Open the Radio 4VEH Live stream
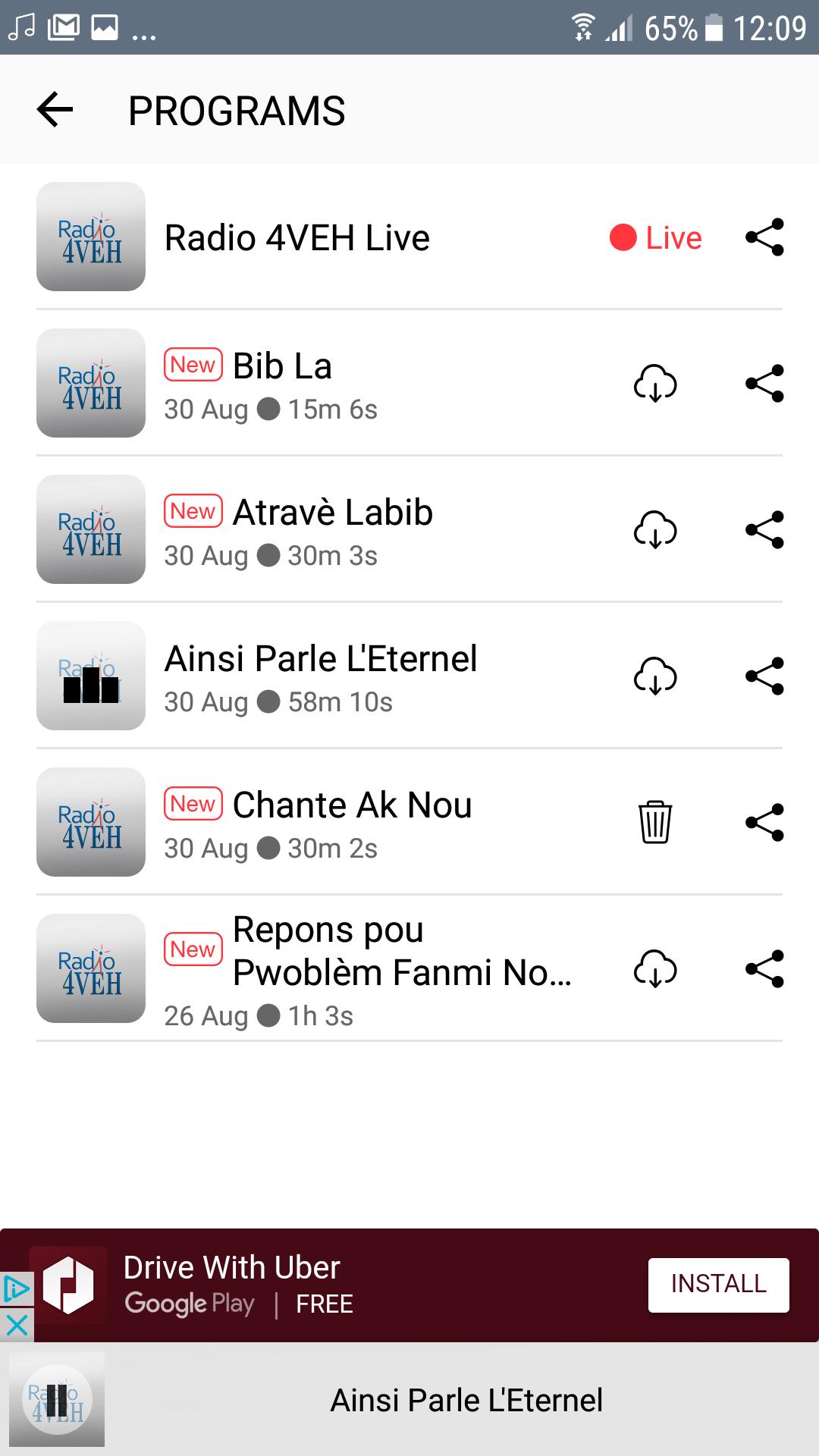Screen dimensions: 819x1456 (x=409, y=237)
